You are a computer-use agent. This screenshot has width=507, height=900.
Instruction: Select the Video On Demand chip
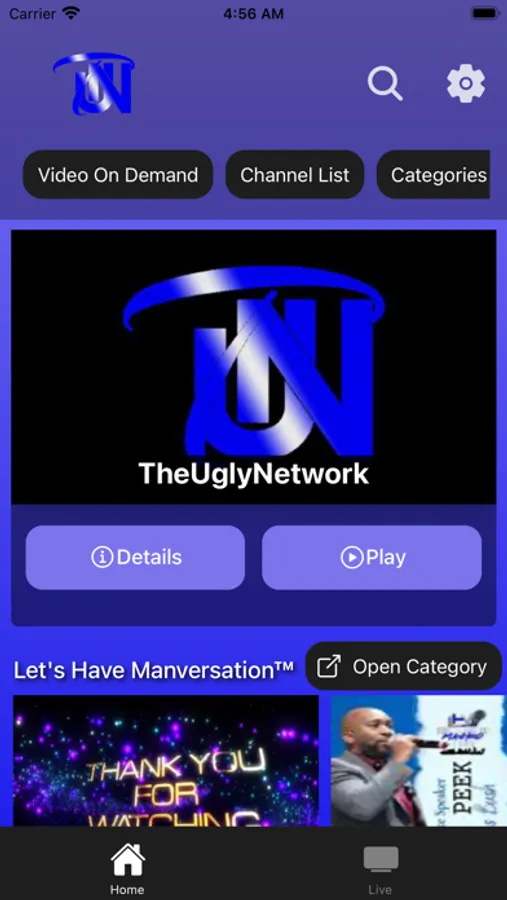[118, 175]
